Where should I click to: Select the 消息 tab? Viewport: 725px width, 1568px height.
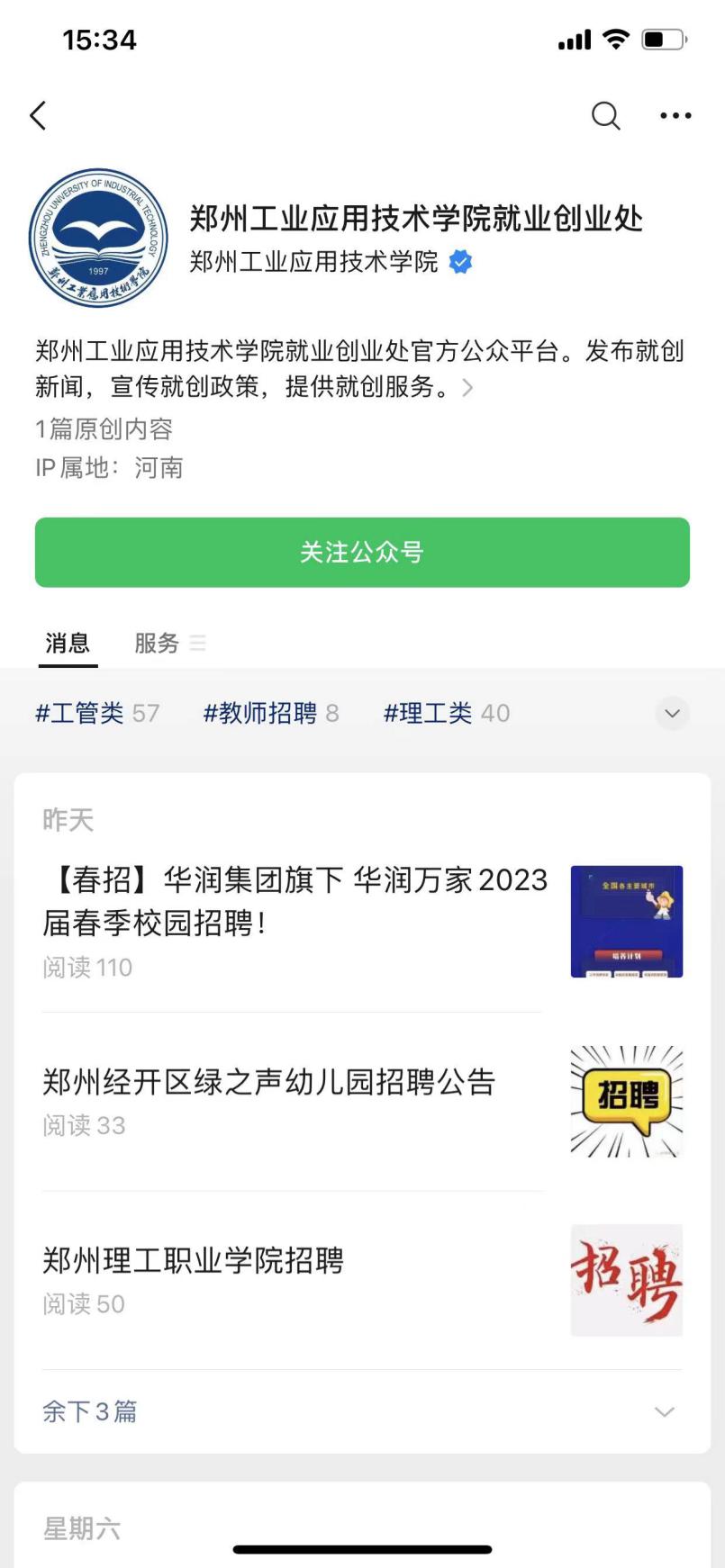pos(68,643)
